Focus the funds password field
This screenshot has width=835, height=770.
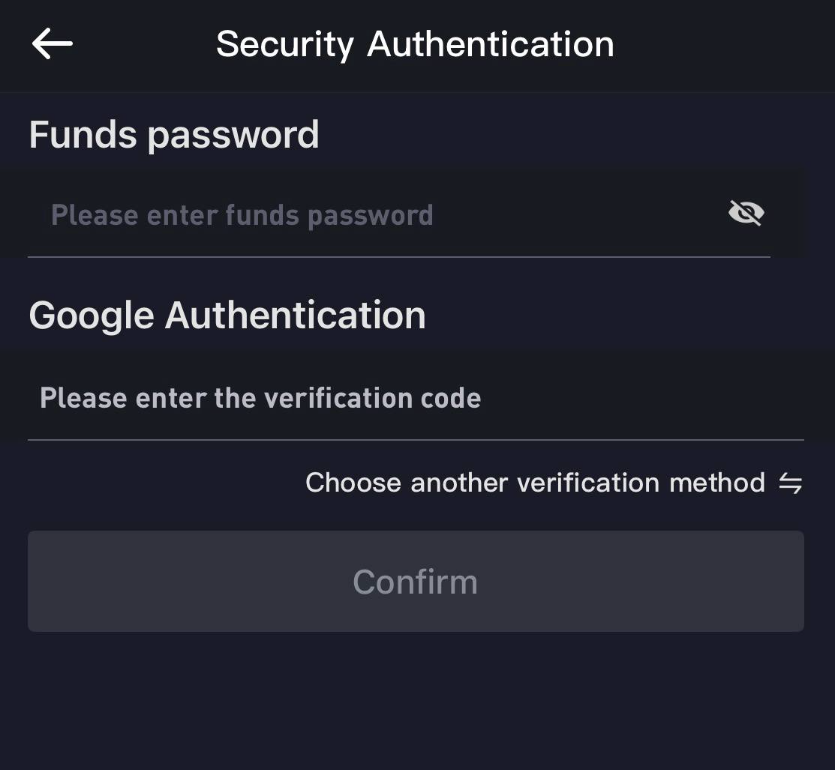[x=370, y=215]
